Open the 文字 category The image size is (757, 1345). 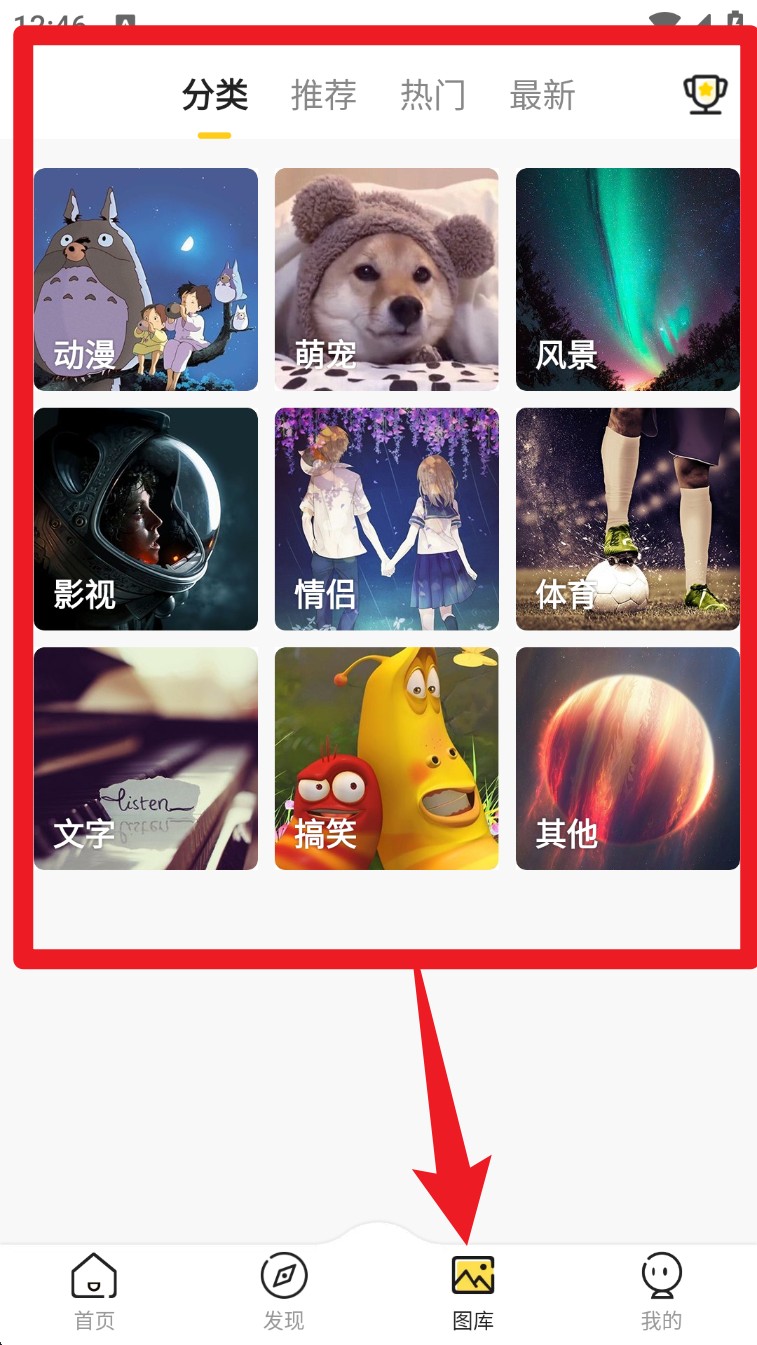click(x=146, y=758)
